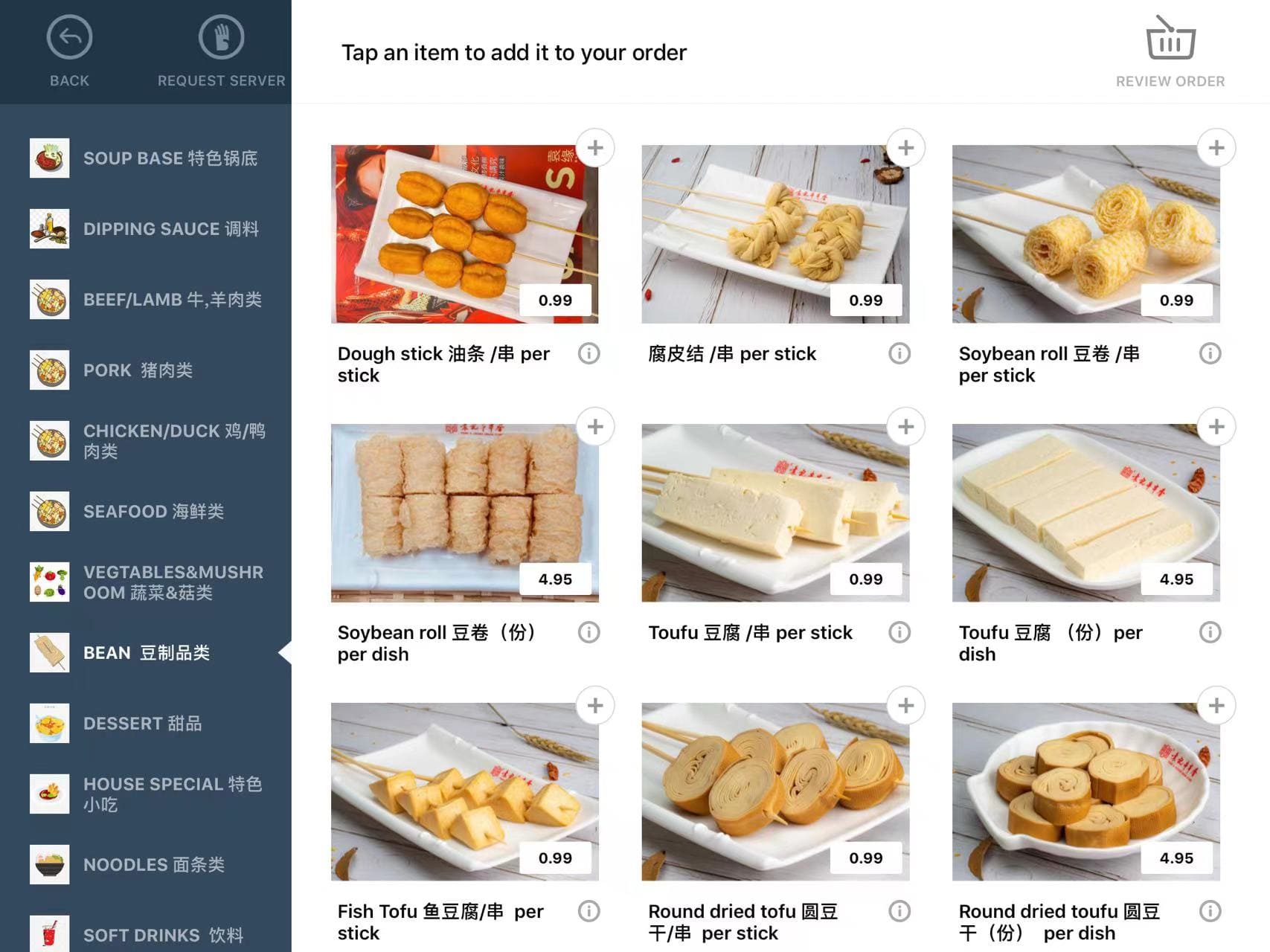View info for Soybean roll per dish
This screenshot has height=952, width=1270.
point(589,632)
